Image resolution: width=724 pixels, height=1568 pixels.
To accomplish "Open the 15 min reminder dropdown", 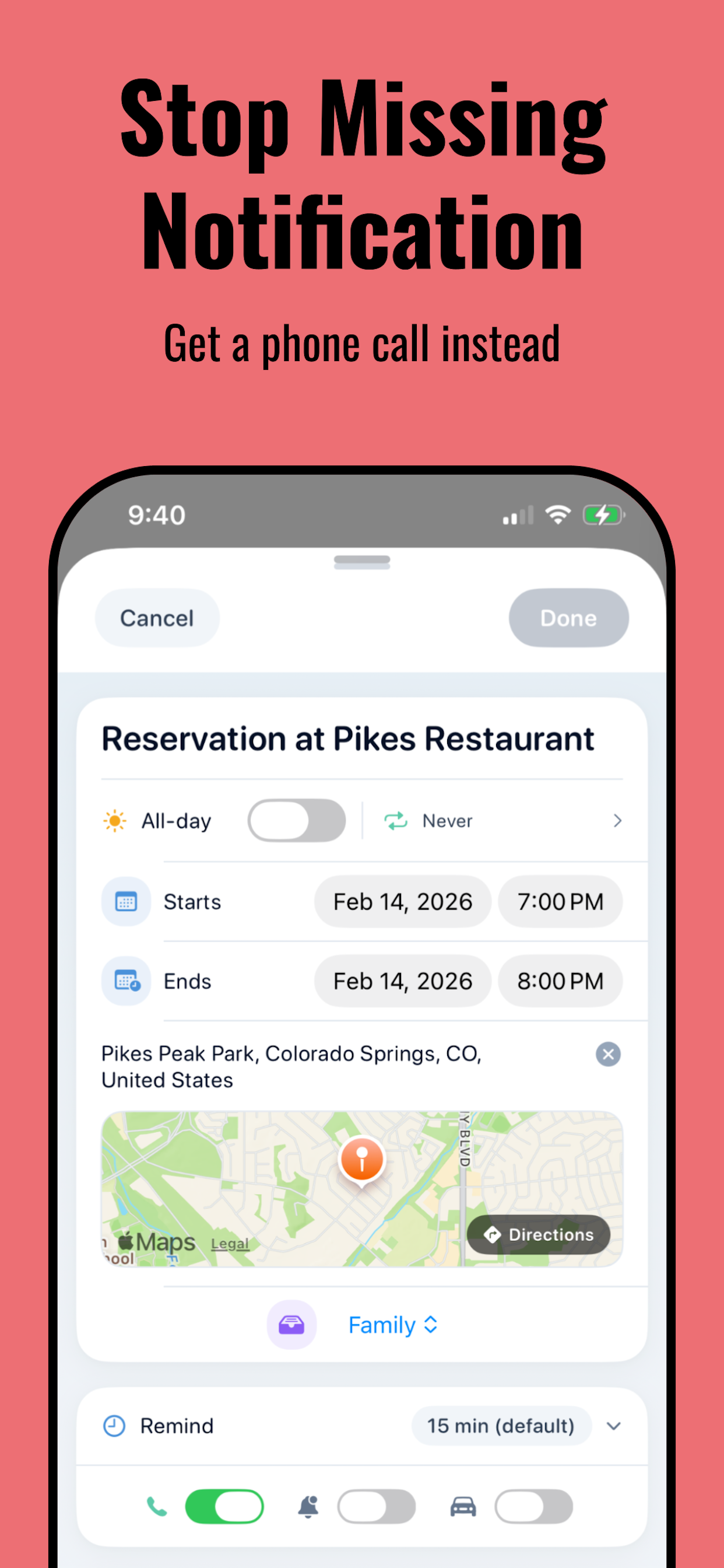I will click(x=501, y=1426).
